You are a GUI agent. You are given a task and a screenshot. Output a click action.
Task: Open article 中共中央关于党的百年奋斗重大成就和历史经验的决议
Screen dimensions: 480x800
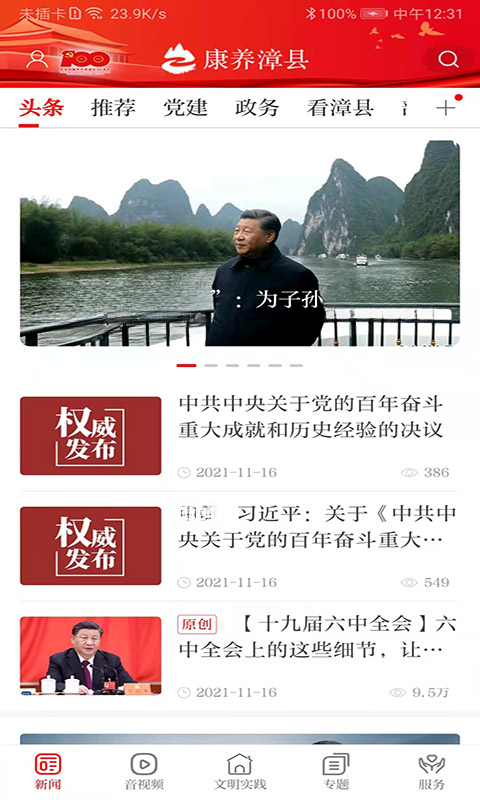tap(239, 436)
